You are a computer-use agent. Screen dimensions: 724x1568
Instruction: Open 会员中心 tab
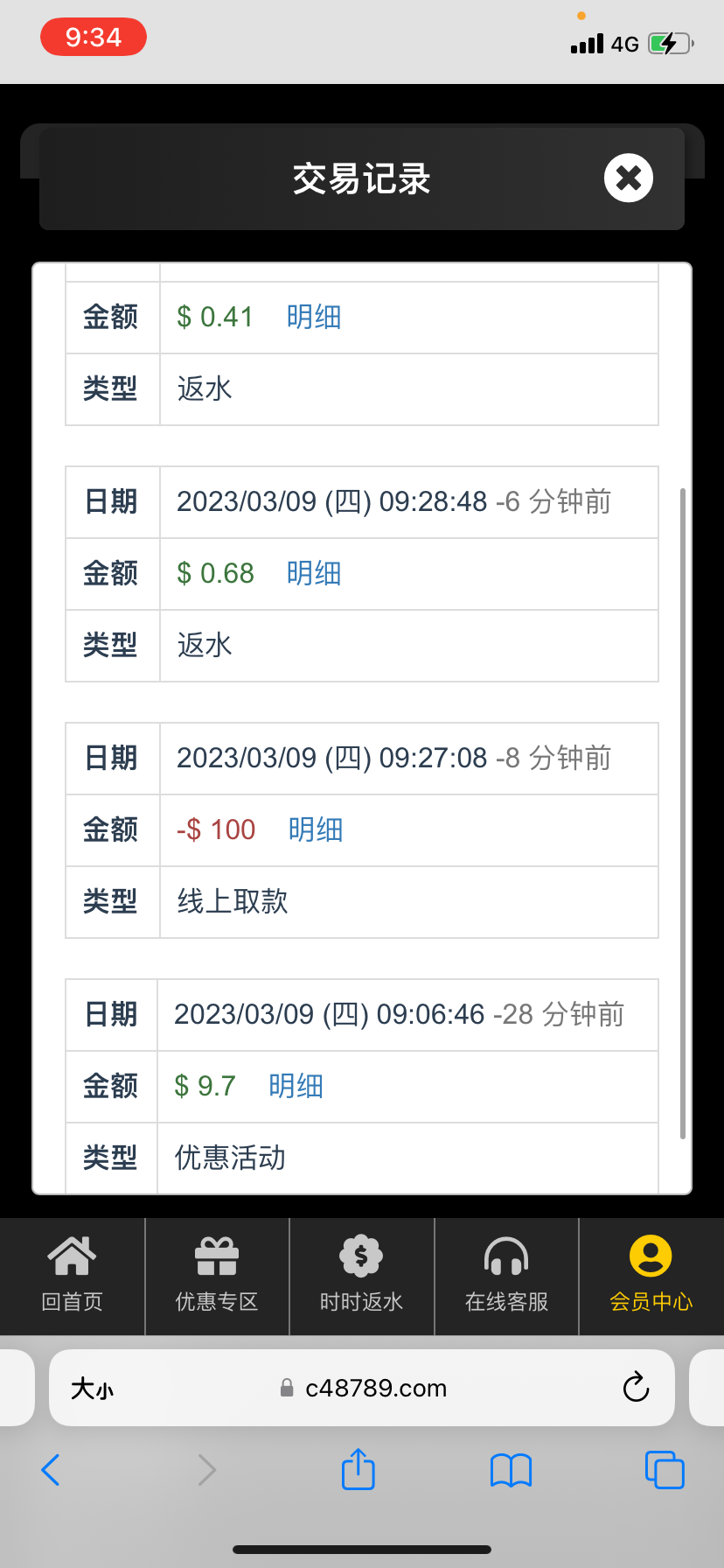tap(651, 1275)
